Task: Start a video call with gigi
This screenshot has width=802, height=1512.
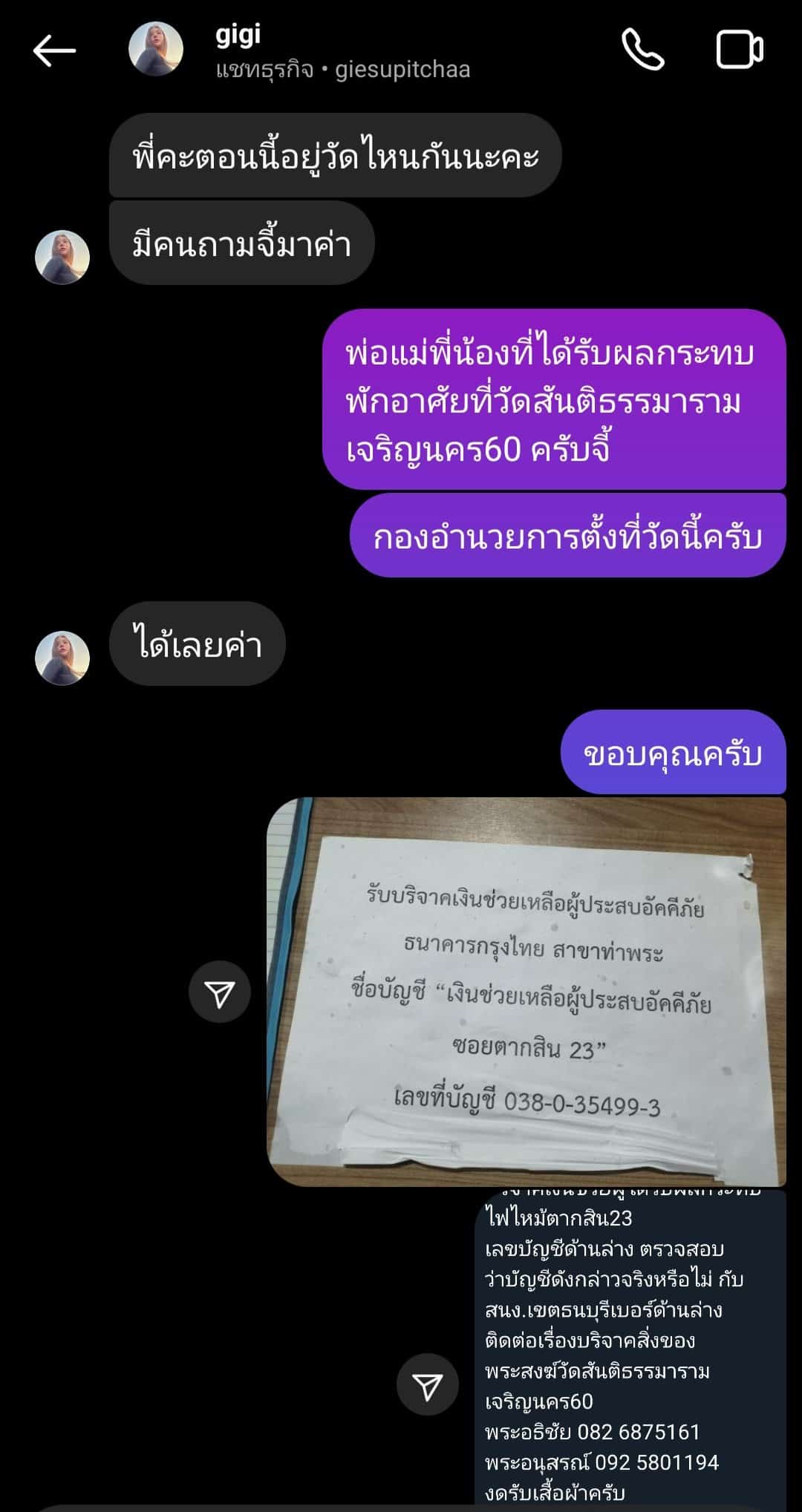Action: [x=739, y=50]
